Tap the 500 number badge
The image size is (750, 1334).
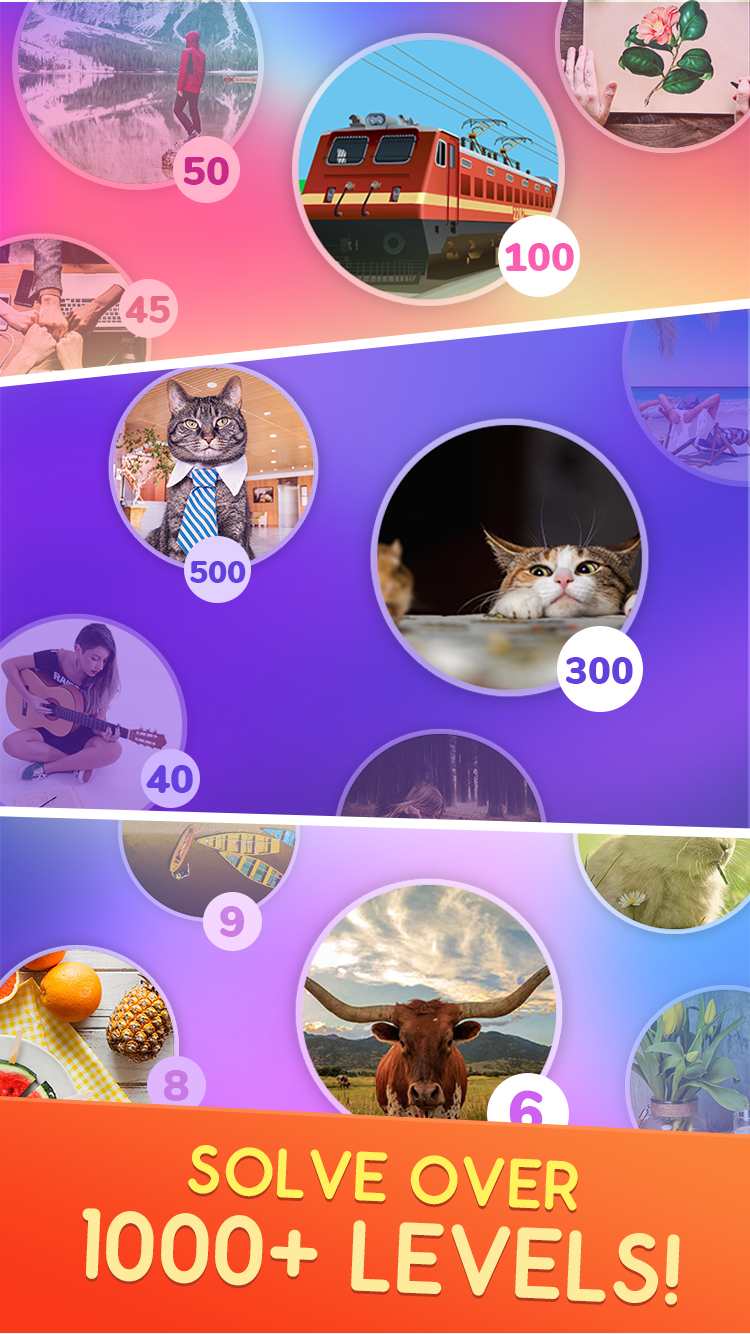(218, 571)
